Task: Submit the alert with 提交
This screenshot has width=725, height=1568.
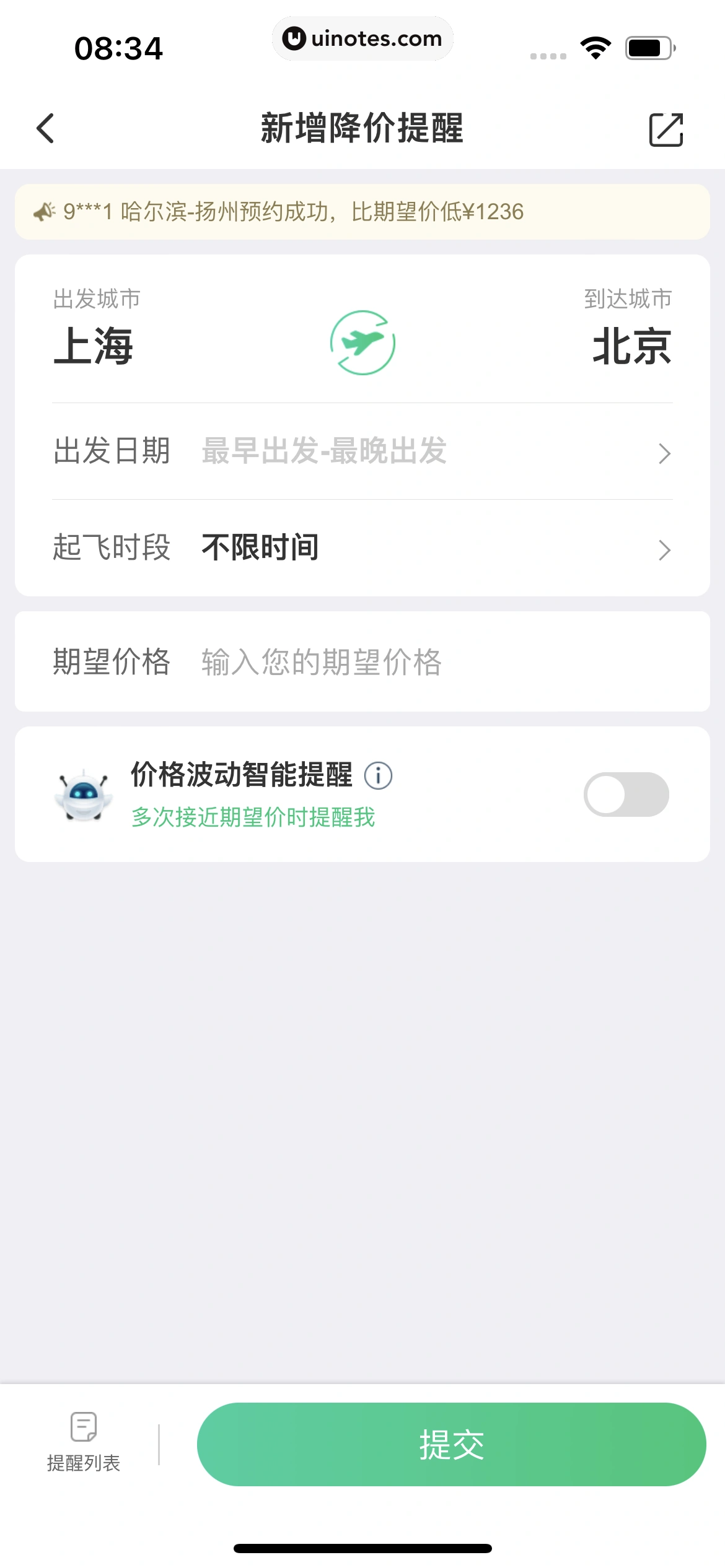Action: (451, 1444)
